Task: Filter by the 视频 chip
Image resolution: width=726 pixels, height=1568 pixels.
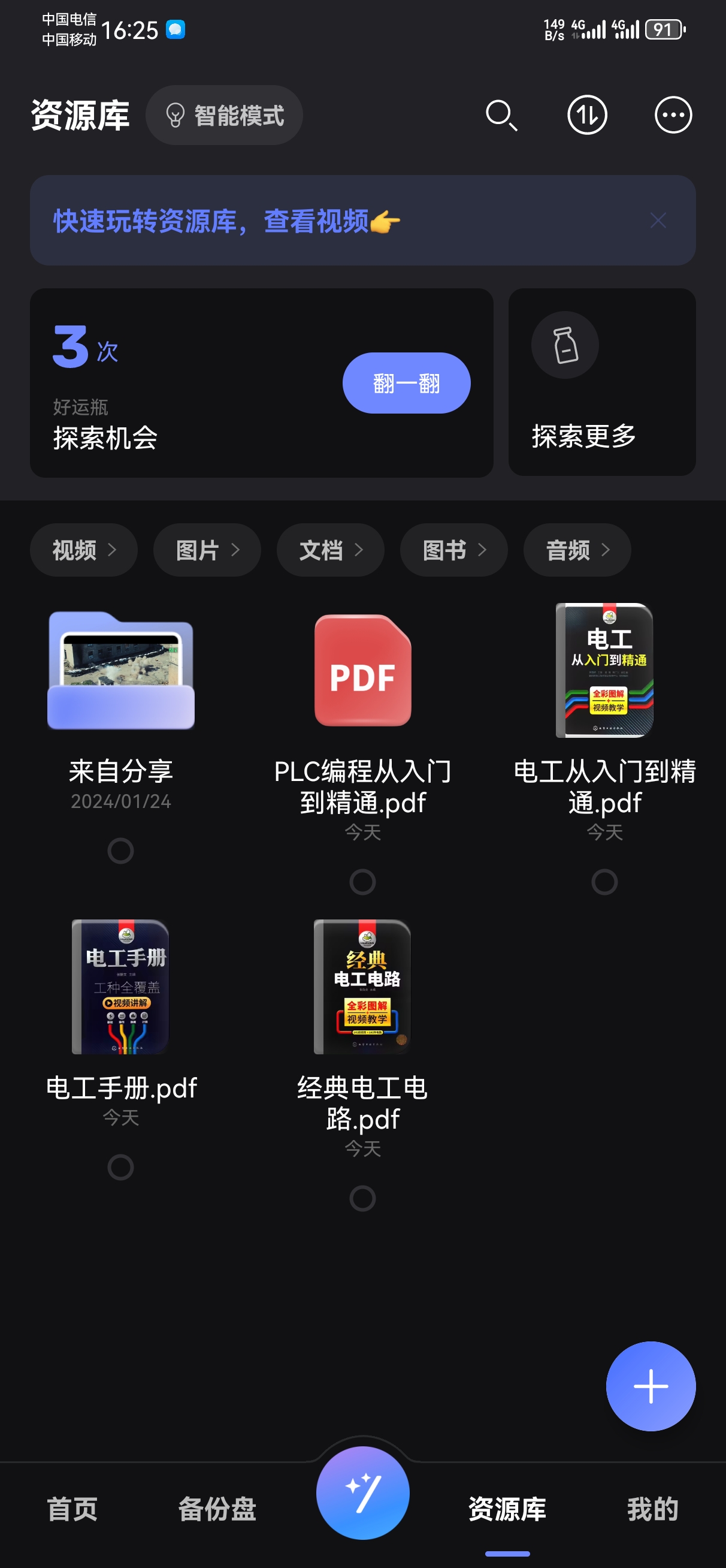Action: (x=84, y=550)
